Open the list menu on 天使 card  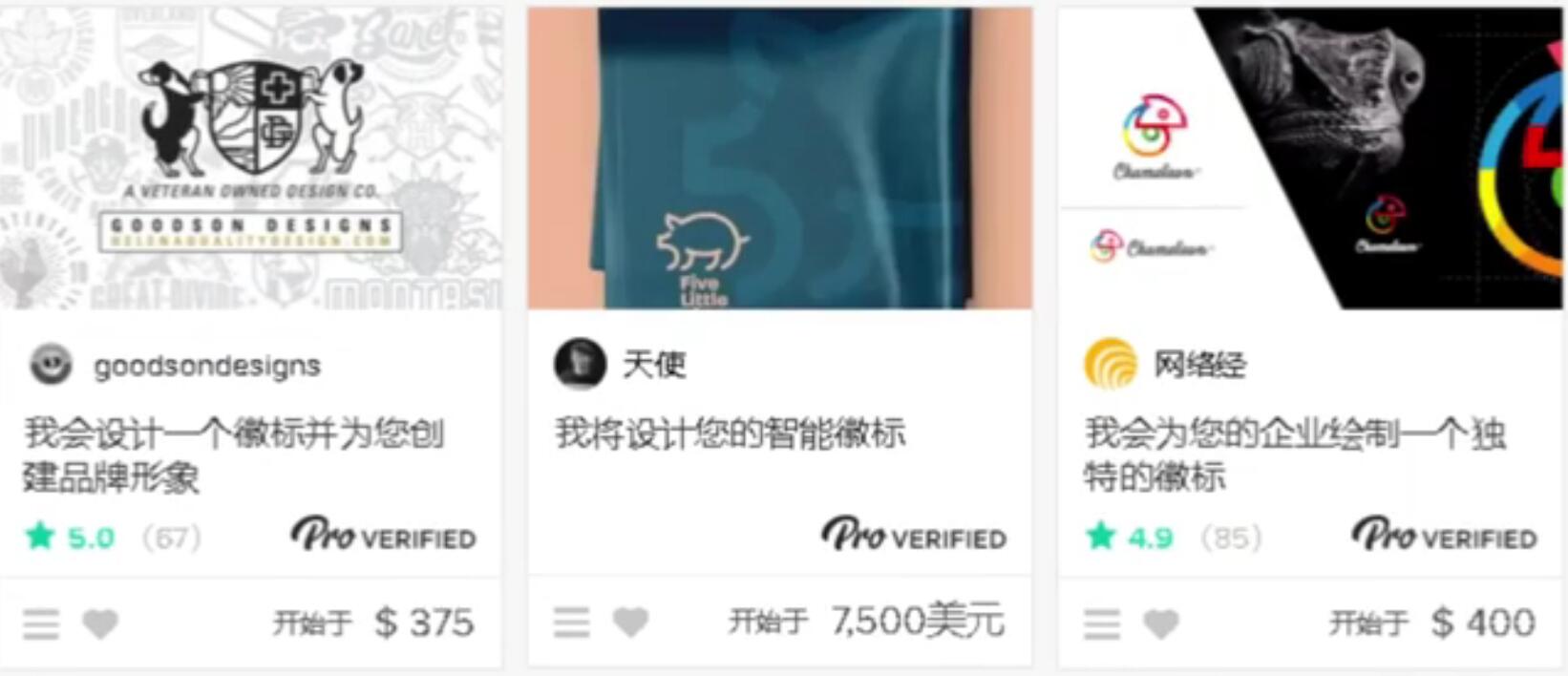571,623
